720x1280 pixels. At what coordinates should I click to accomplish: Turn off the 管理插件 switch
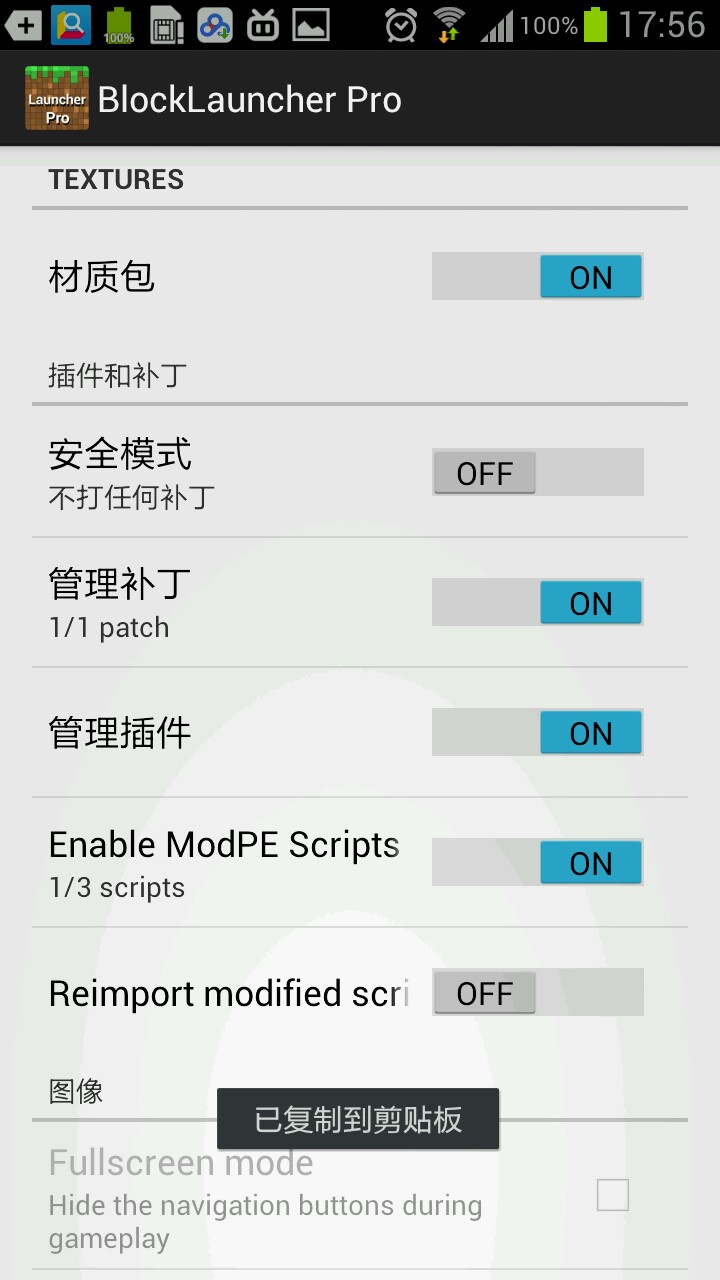(x=537, y=733)
